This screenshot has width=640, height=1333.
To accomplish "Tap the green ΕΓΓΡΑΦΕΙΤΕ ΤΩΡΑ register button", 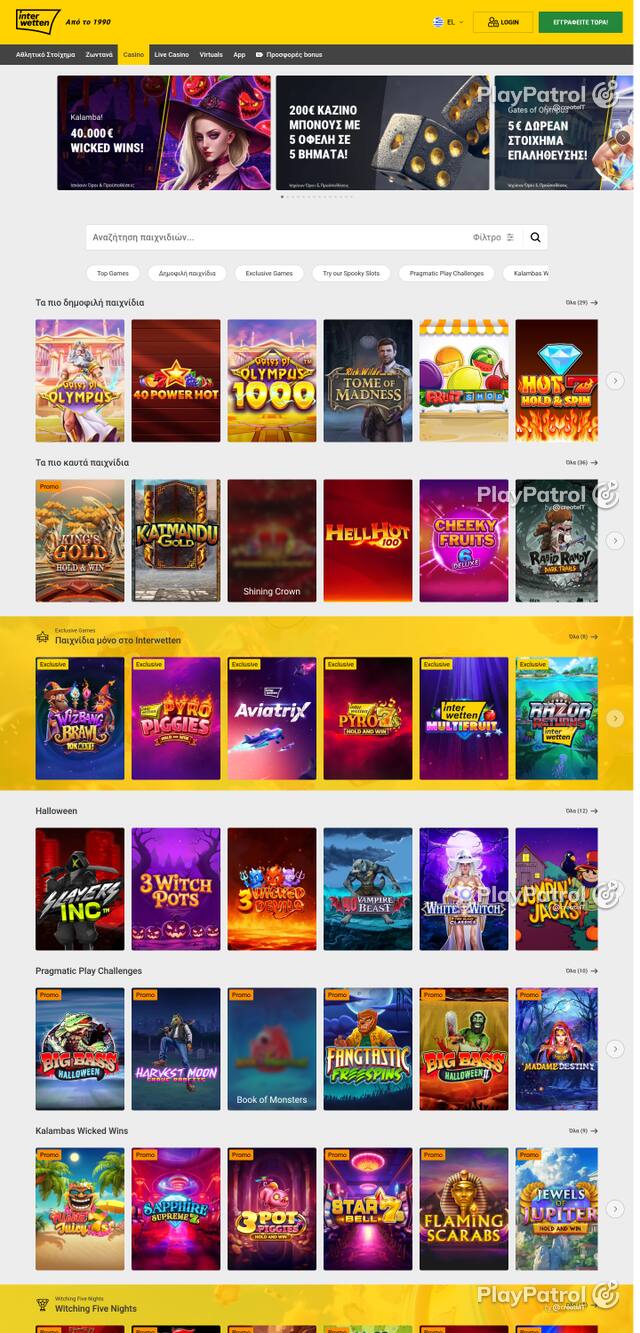I will 580,21.
